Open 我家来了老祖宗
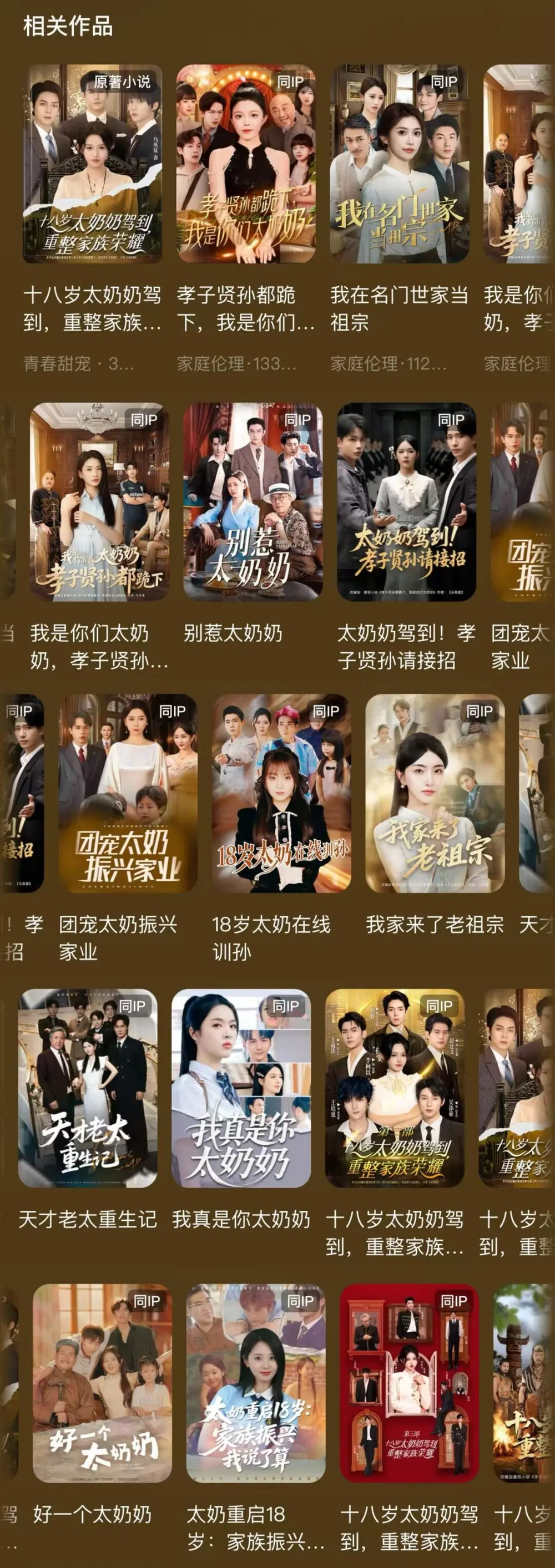 pyautogui.click(x=435, y=794)
